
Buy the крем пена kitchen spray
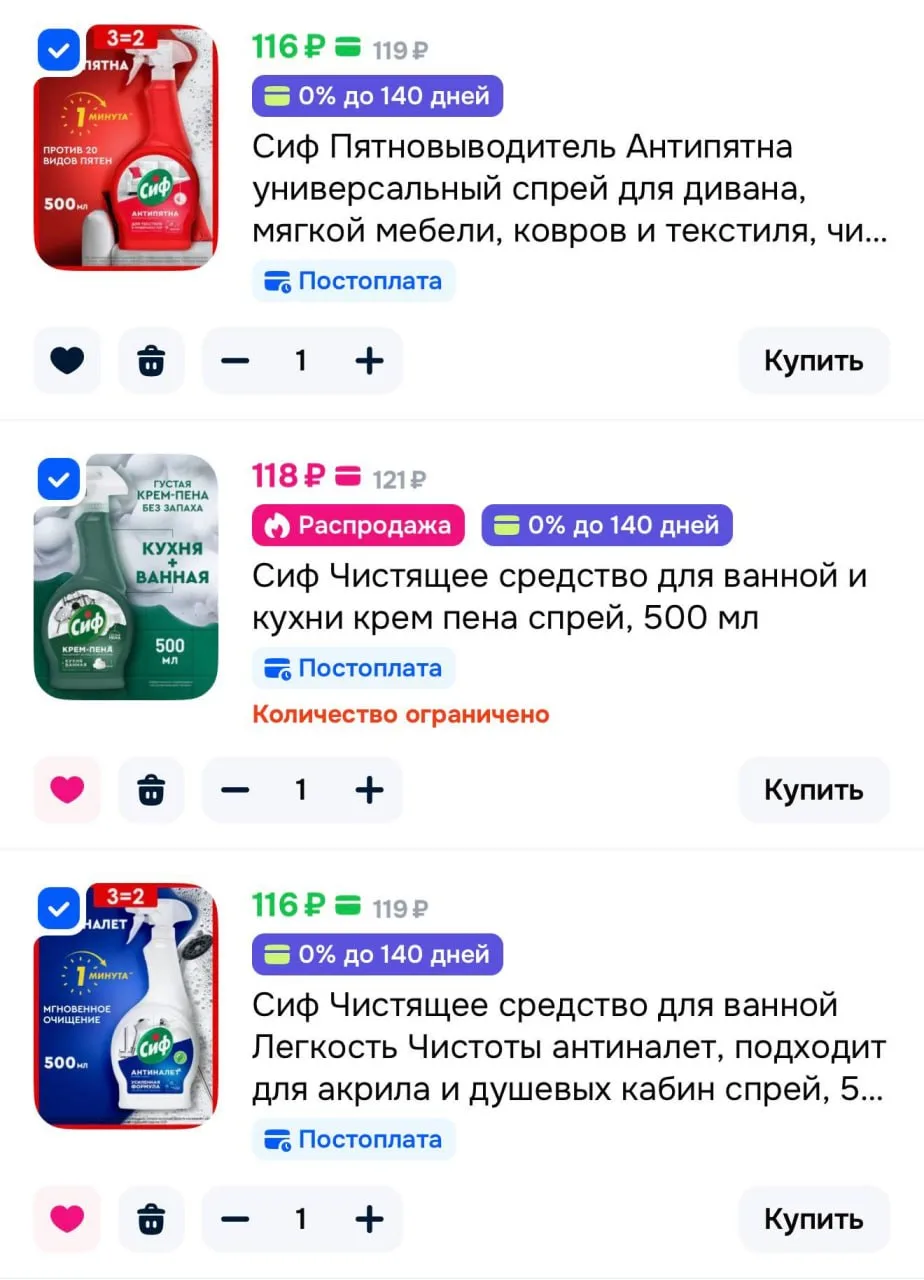[x=813, y=790]
